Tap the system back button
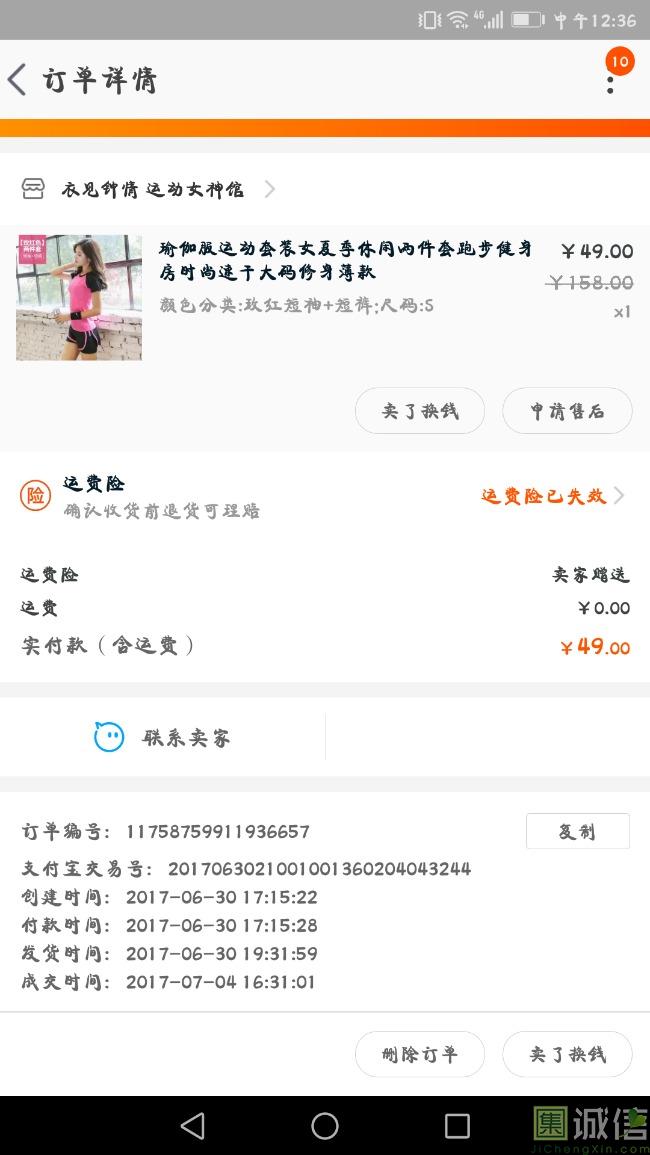The height and width of the screenshot is (1155, 650). [x=192, y=1126]
